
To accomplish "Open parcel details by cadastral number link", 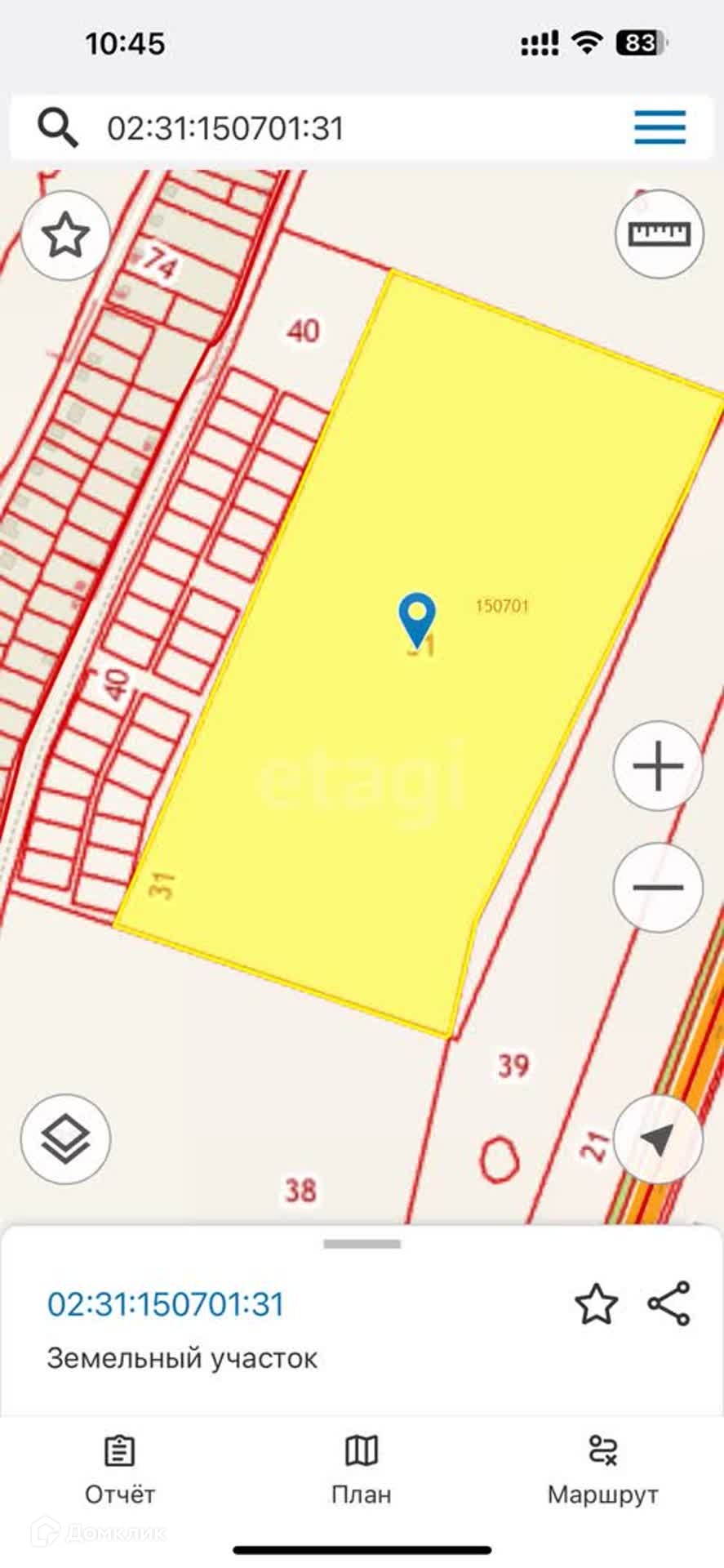I will [166, 1304].
